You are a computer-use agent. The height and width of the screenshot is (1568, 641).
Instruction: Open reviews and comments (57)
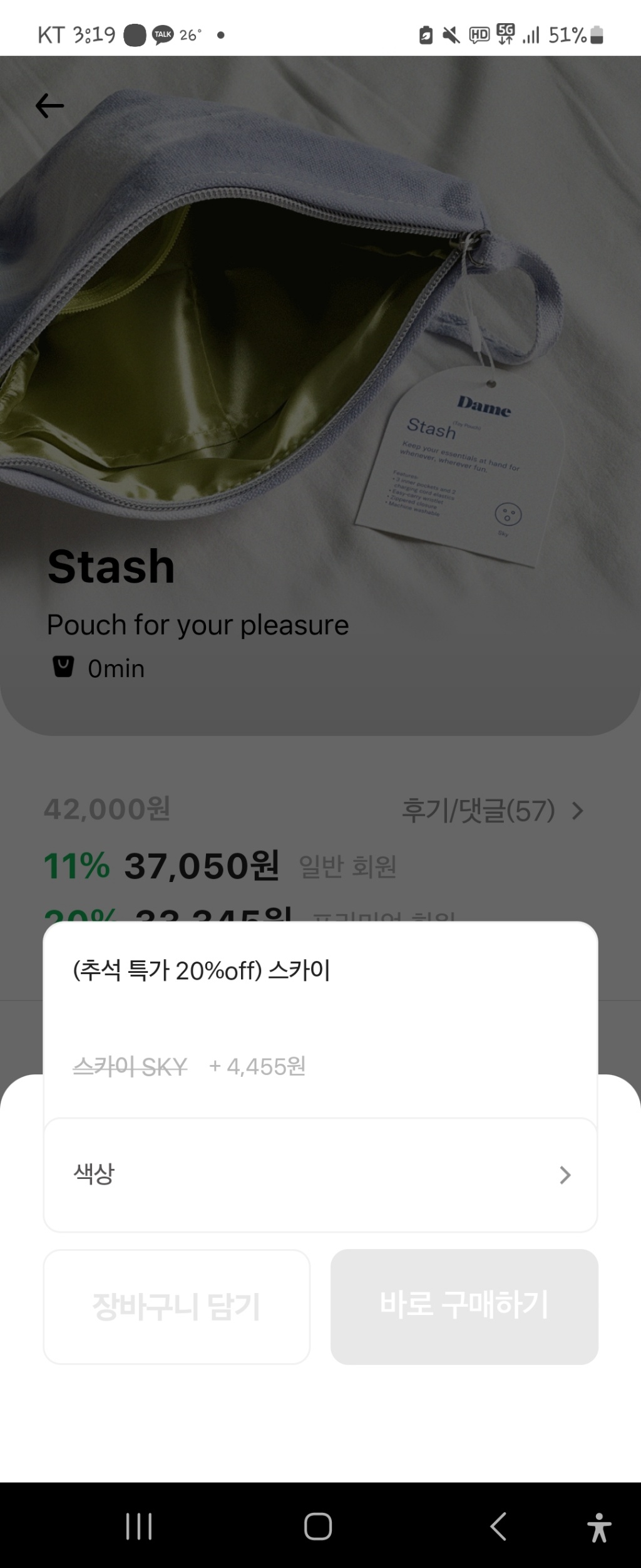(x=492, y=811)
